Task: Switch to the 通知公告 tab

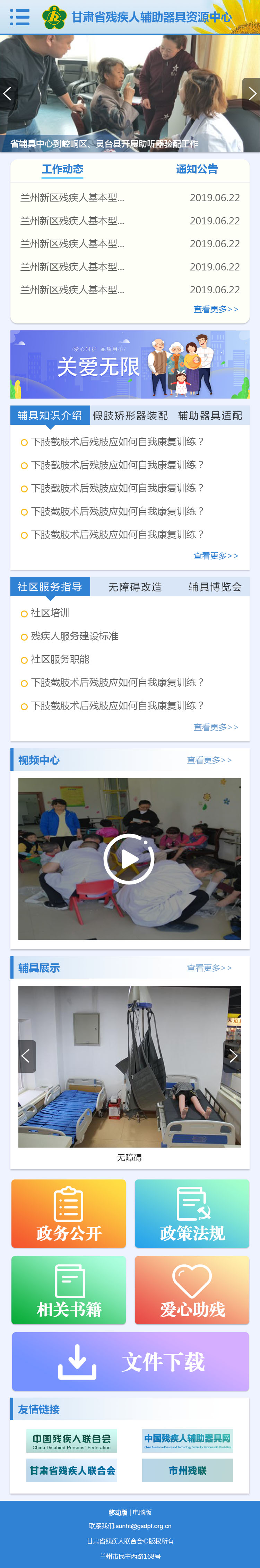Action: 197,169
